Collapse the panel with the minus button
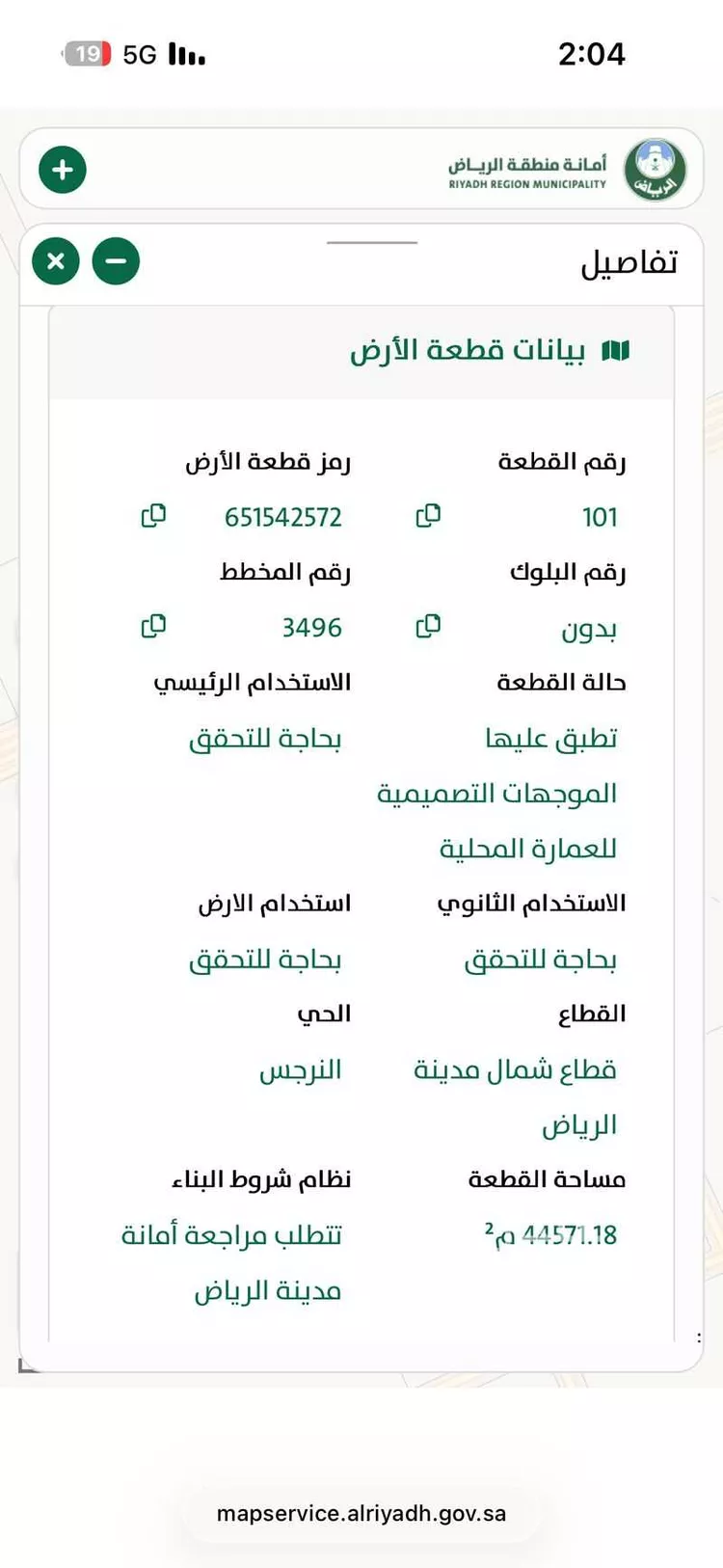 116,260
